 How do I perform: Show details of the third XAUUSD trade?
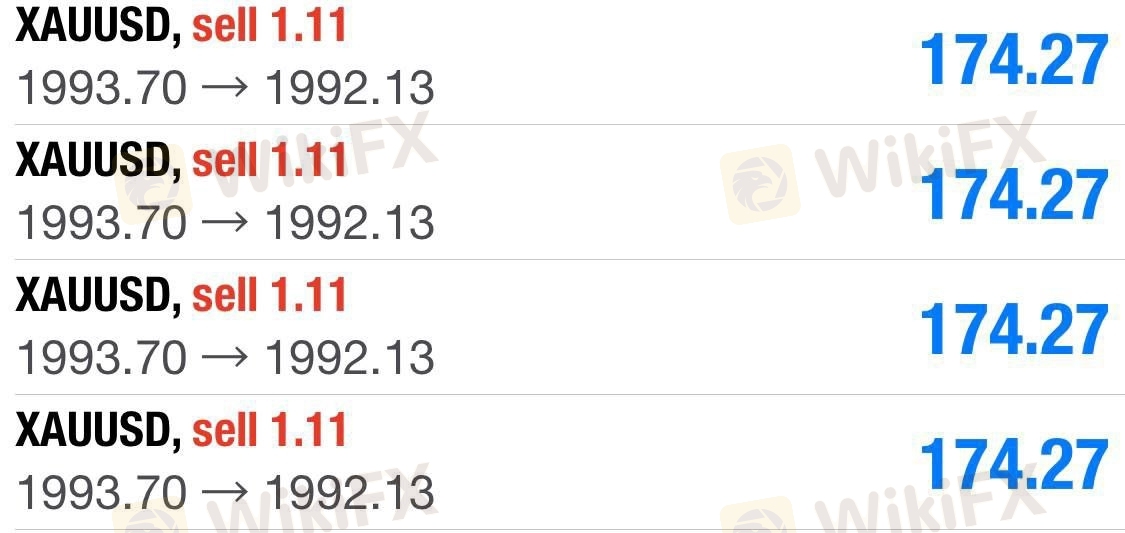[x=560, y=327]
